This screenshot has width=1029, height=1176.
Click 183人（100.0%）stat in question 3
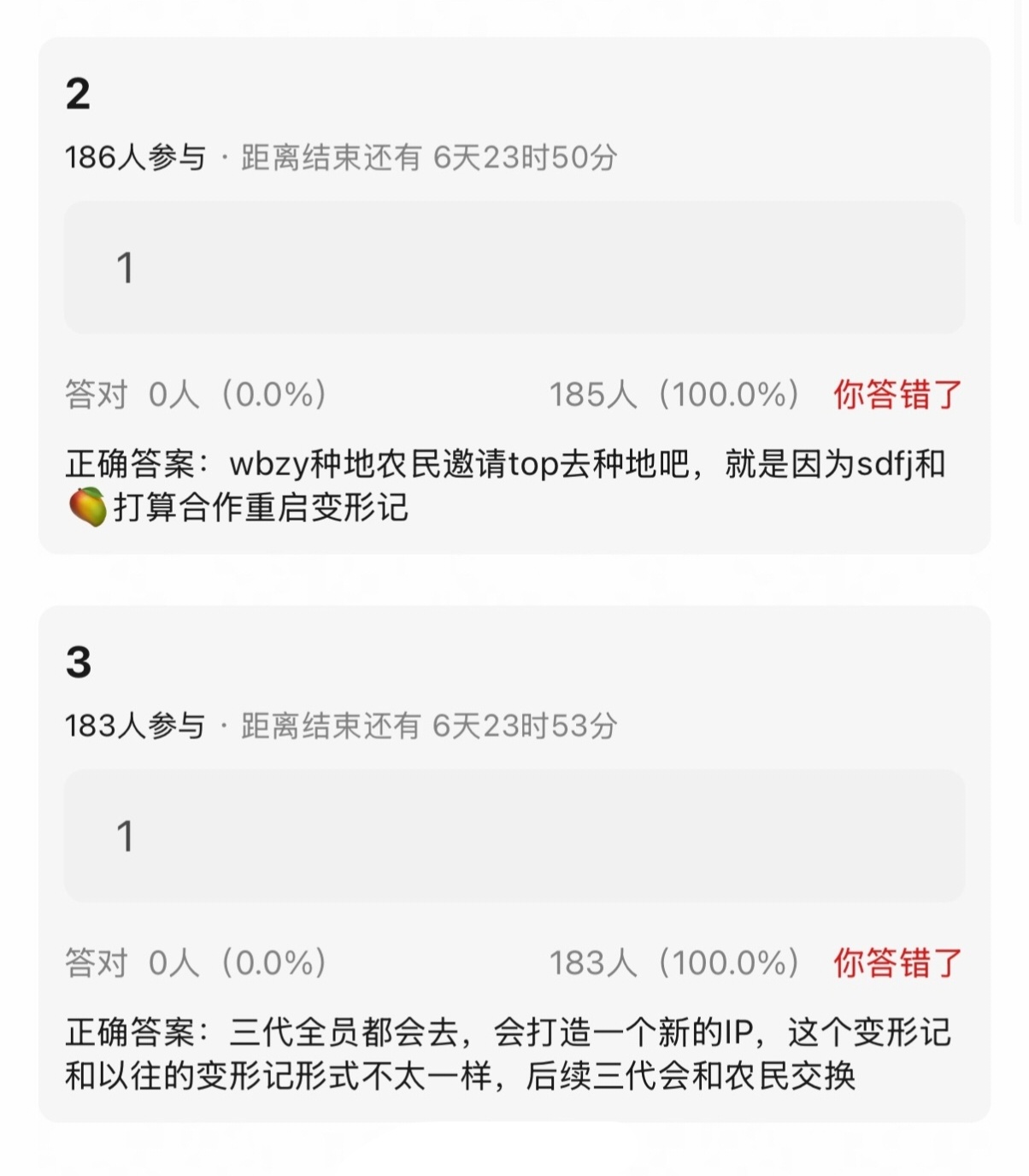click(x=675, y=961)
